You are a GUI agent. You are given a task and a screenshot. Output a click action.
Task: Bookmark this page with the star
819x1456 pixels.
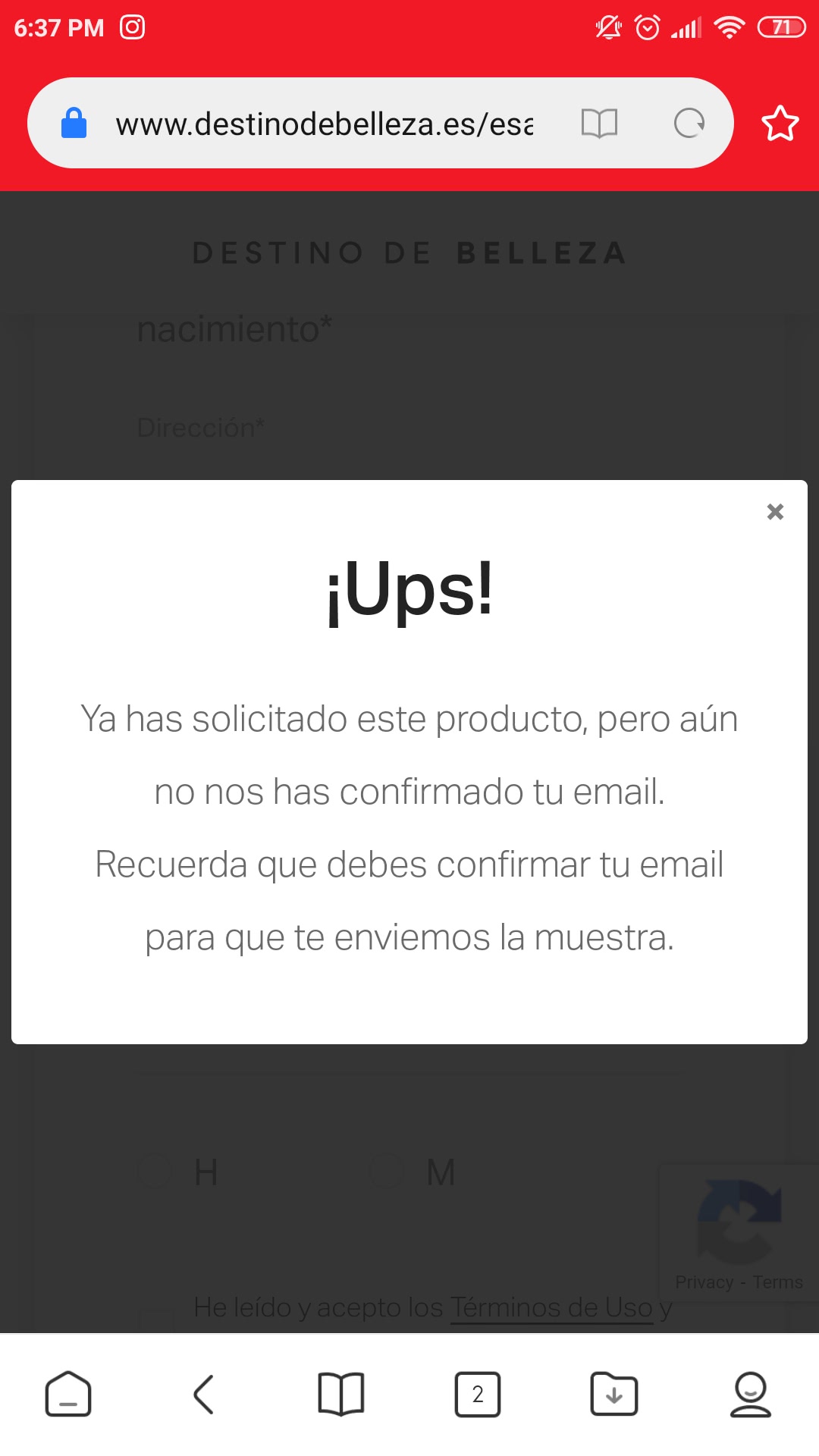(780, 124)
